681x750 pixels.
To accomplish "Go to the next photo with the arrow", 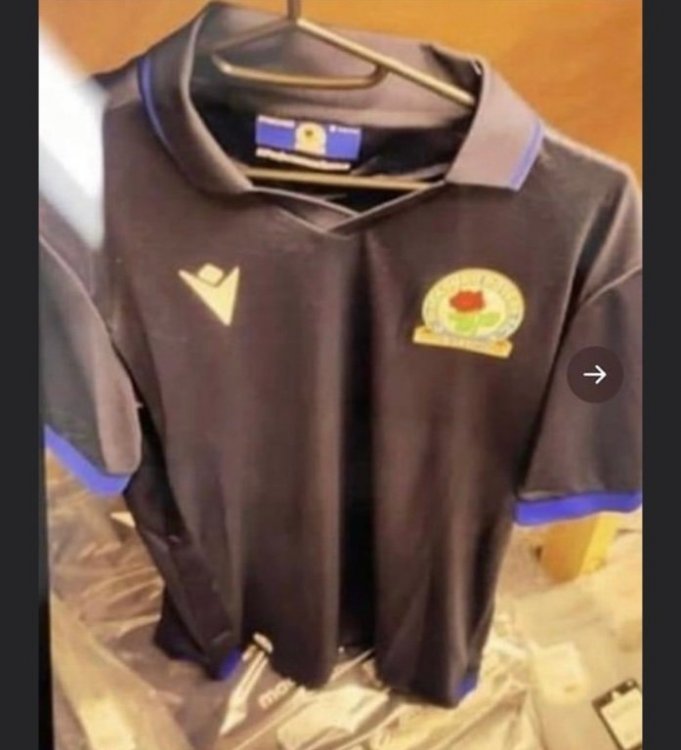I will [x=595, y=374].
